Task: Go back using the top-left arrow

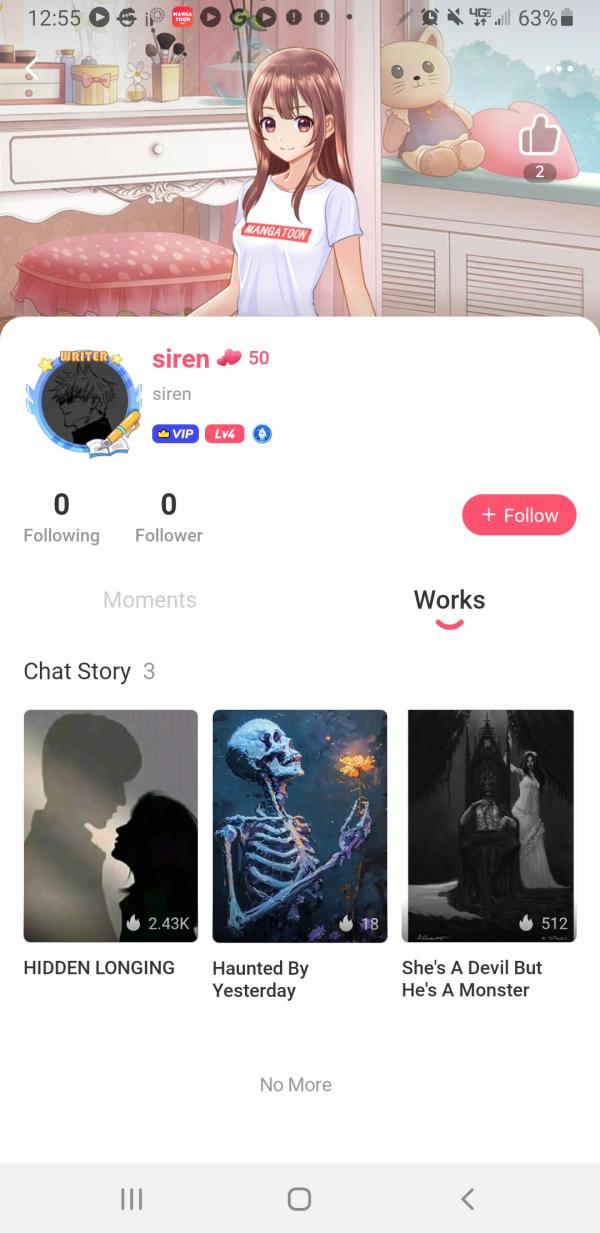Action: click(x=31, y=69)
